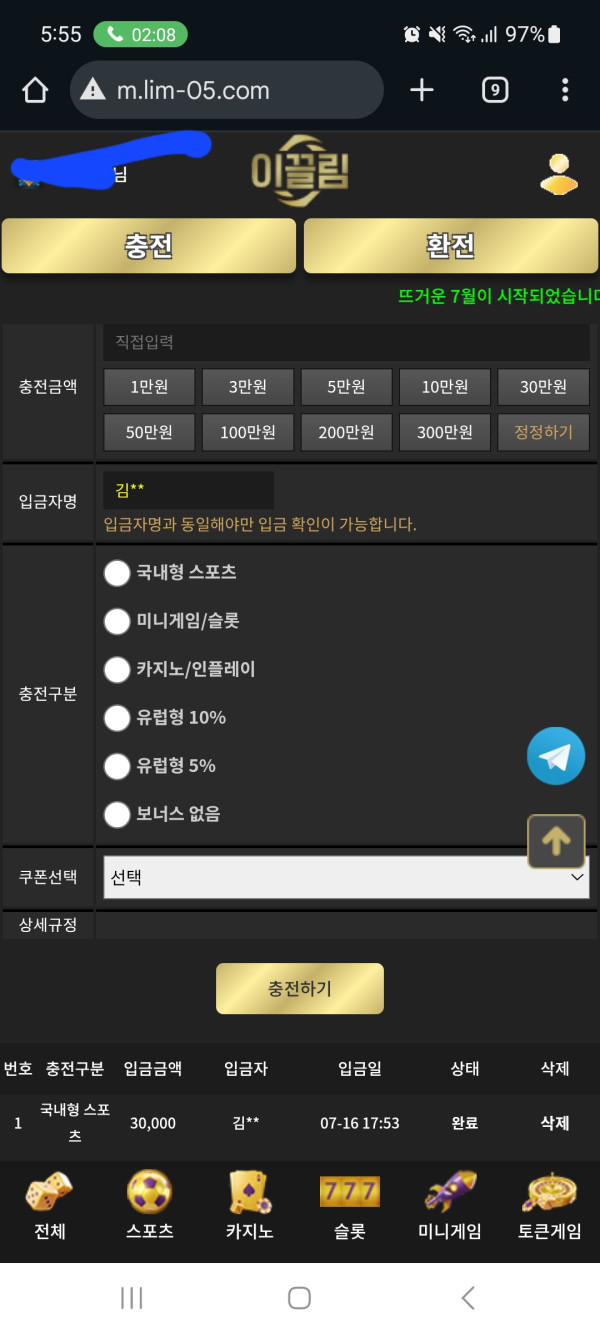Switch to the 슬롯 tab
The height and width of the screenshot is (1333, 600).
click(349, 1205)
